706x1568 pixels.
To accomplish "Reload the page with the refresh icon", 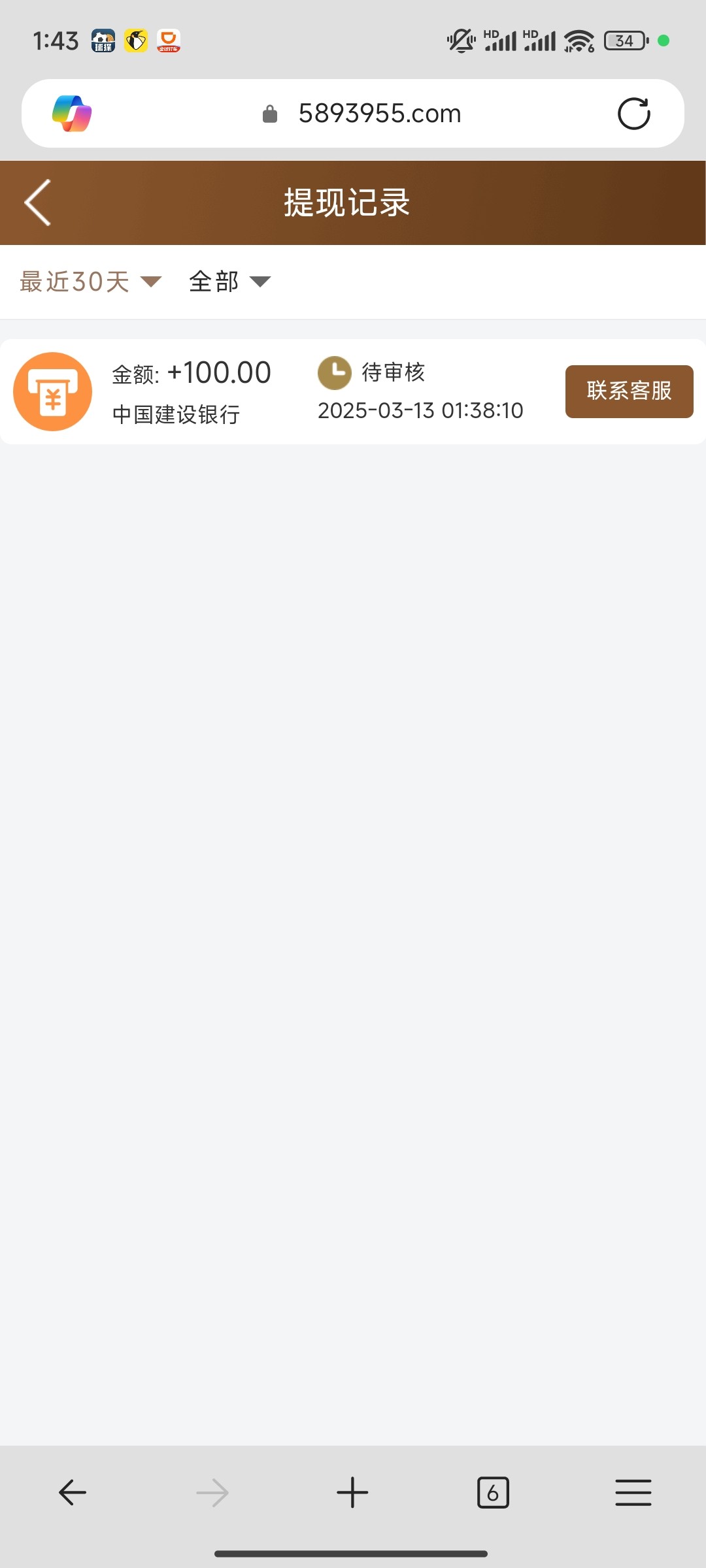I will pyautogui.click(x=633, y=114).
